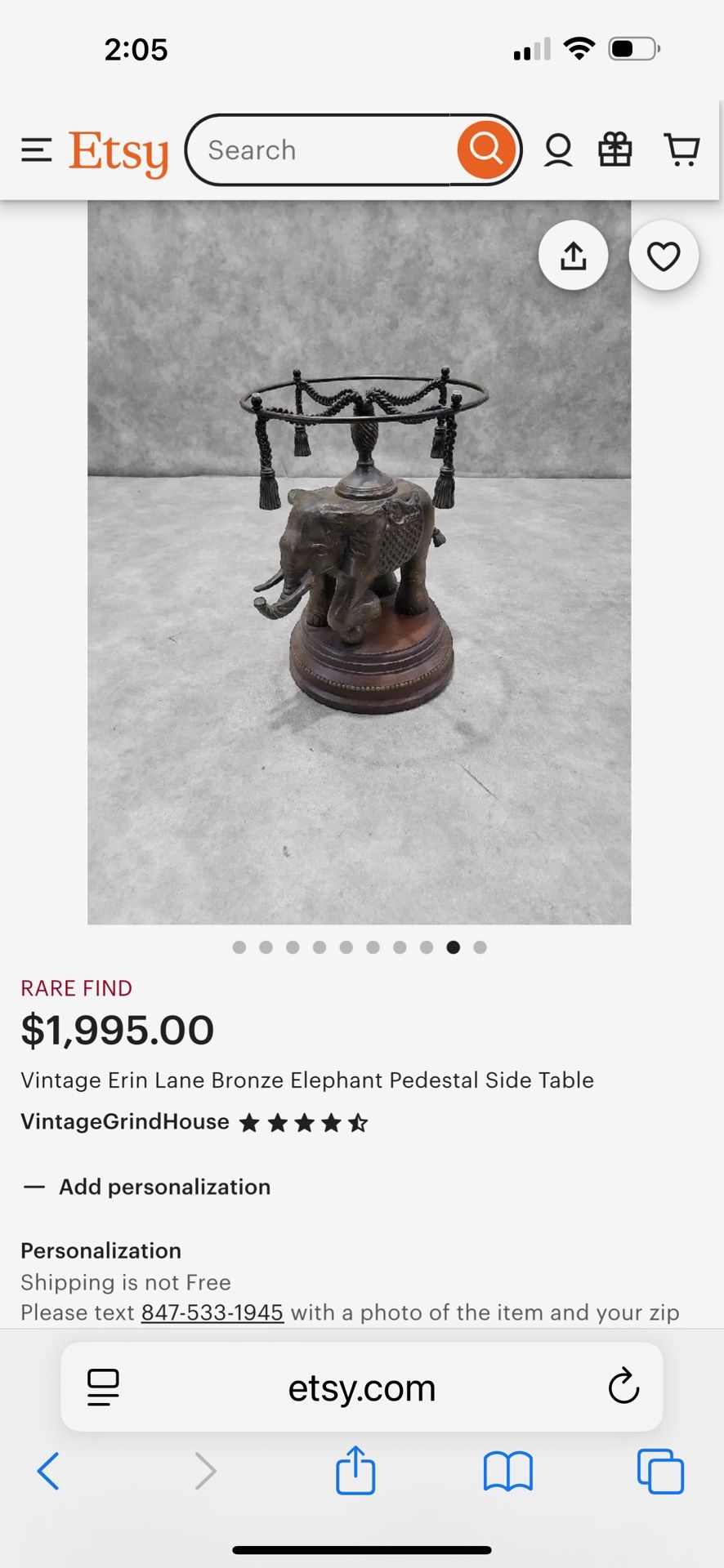Go back to the previous page
Viewport: 724px width, 1568px height.
point(47,1470)
